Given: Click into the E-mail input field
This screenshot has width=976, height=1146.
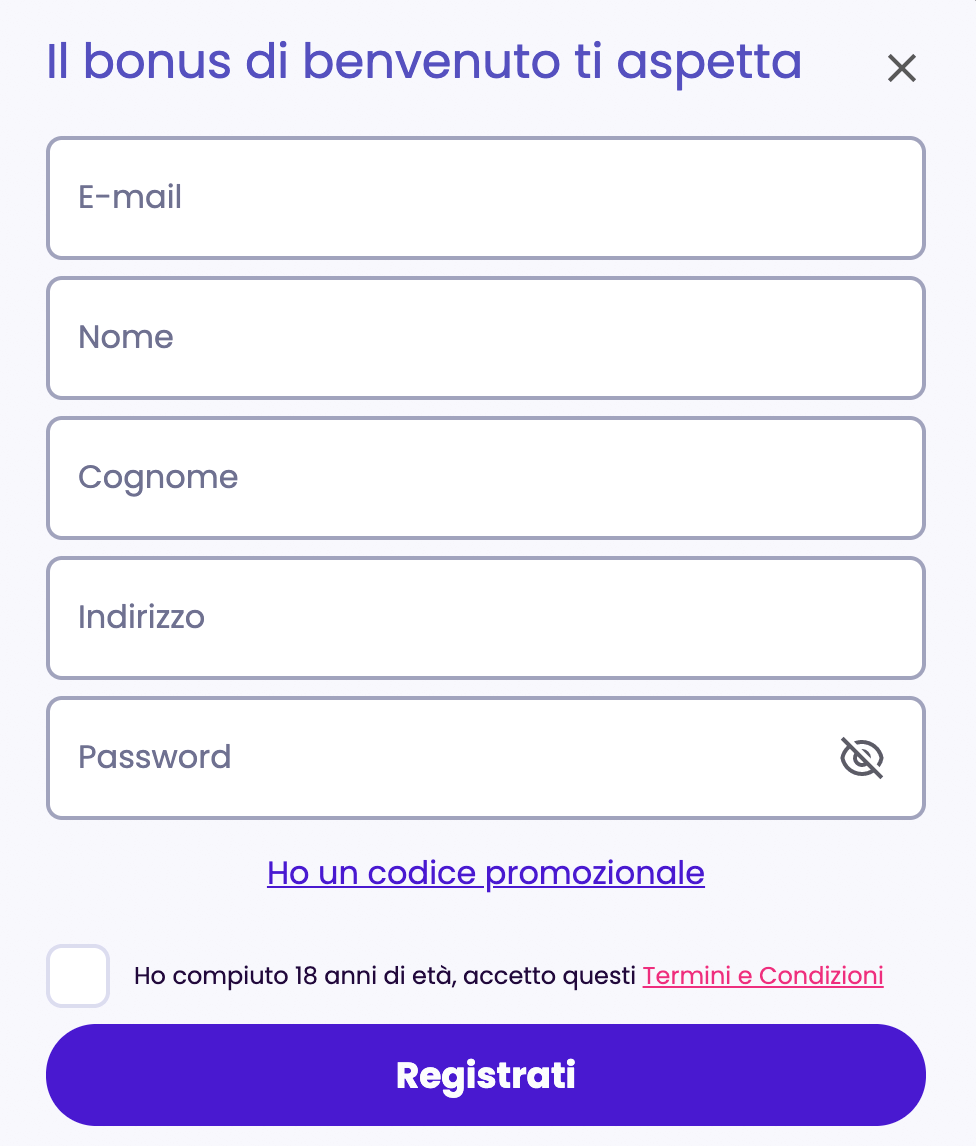Looking at the screenshot, I should (485, 197).
